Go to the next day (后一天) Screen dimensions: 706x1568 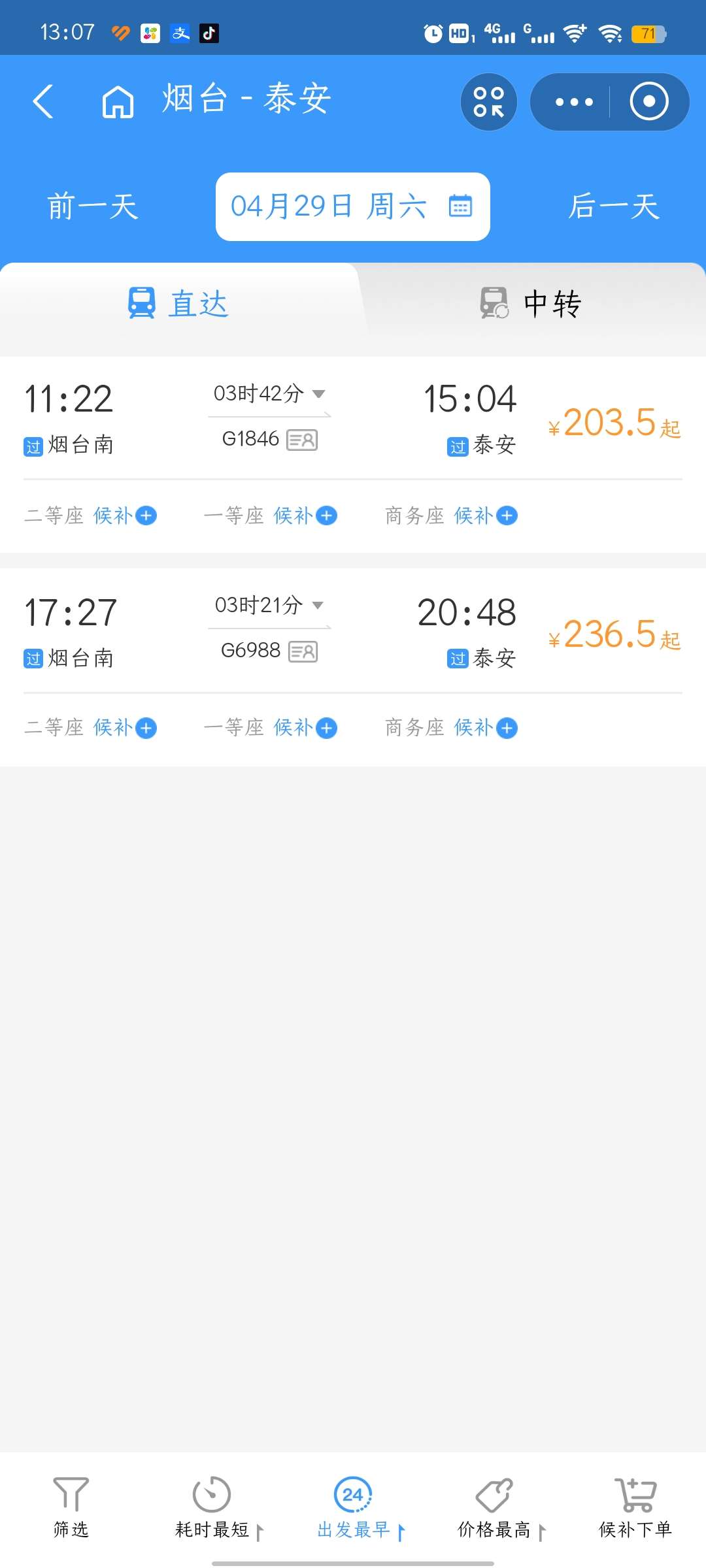(614, 206)
